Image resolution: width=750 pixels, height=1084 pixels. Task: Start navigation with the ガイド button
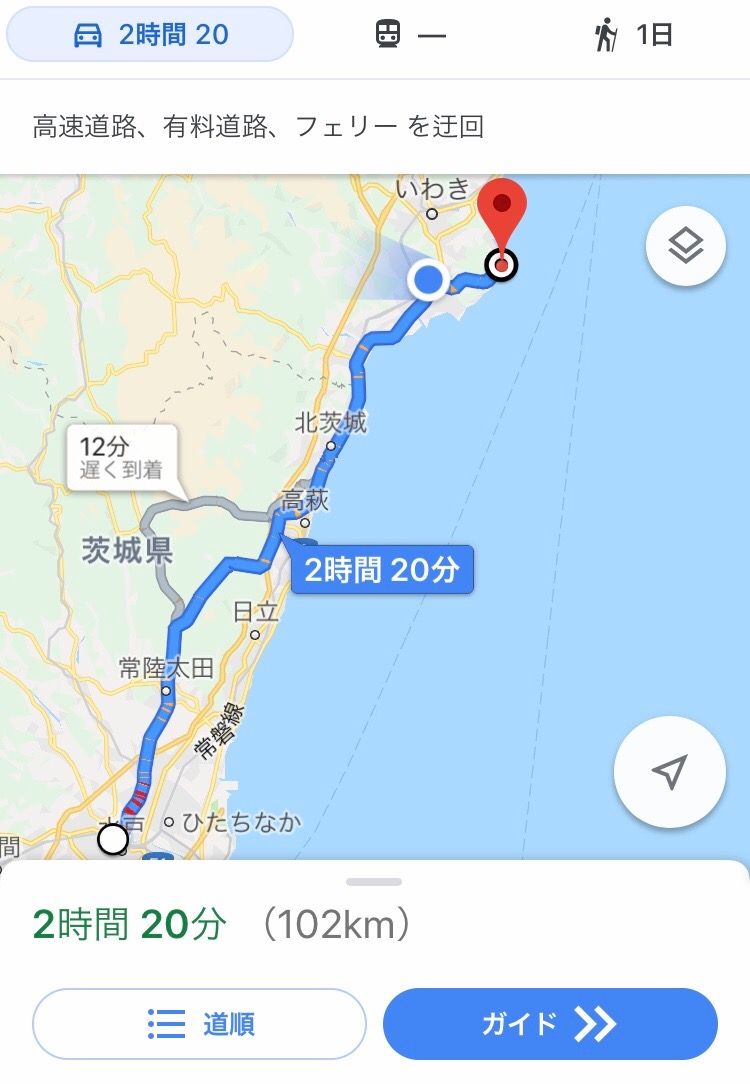tap(550, 1024)
